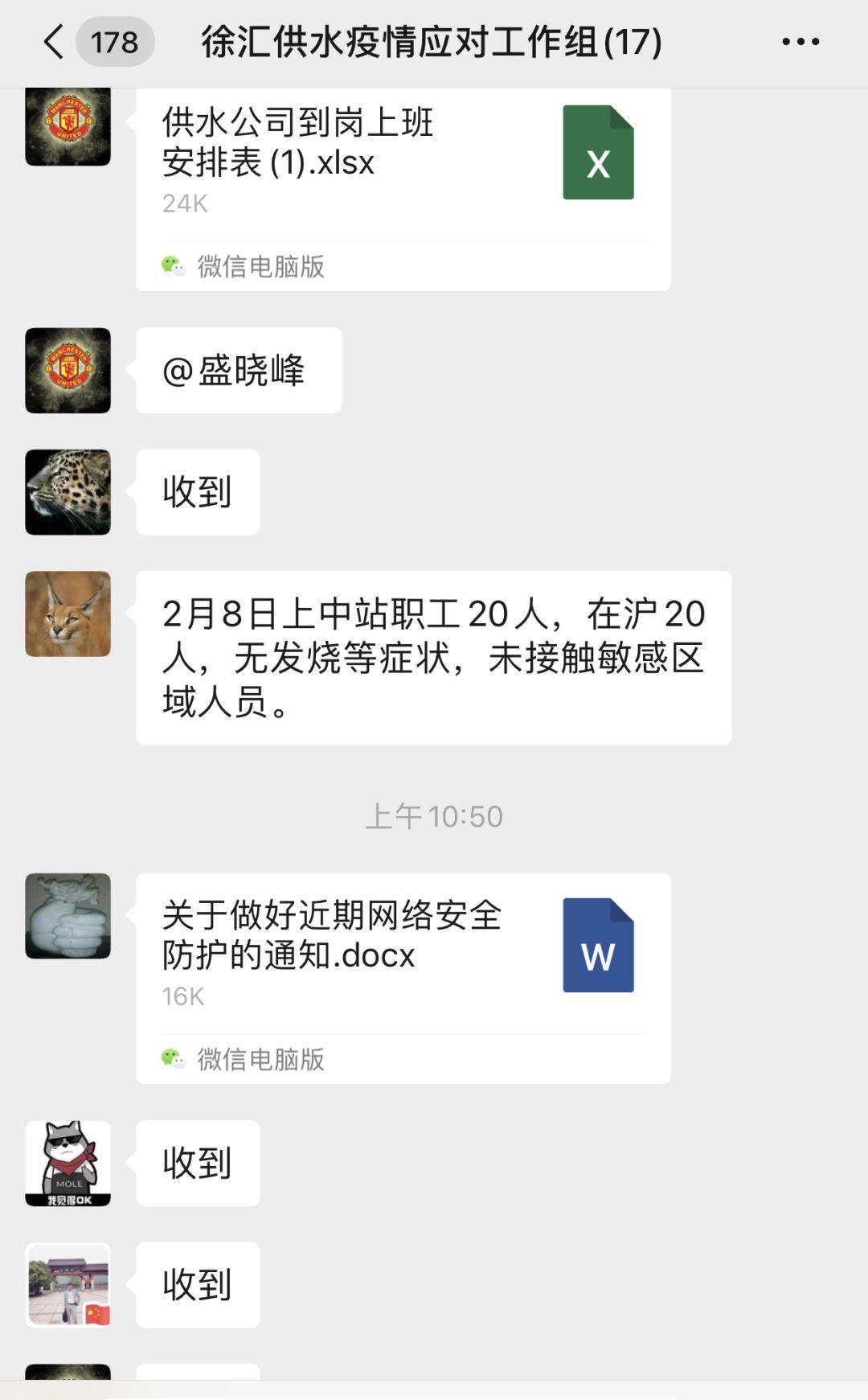
Task: Open profile of the gate photo avatar
Action: tap(68, 1285)
